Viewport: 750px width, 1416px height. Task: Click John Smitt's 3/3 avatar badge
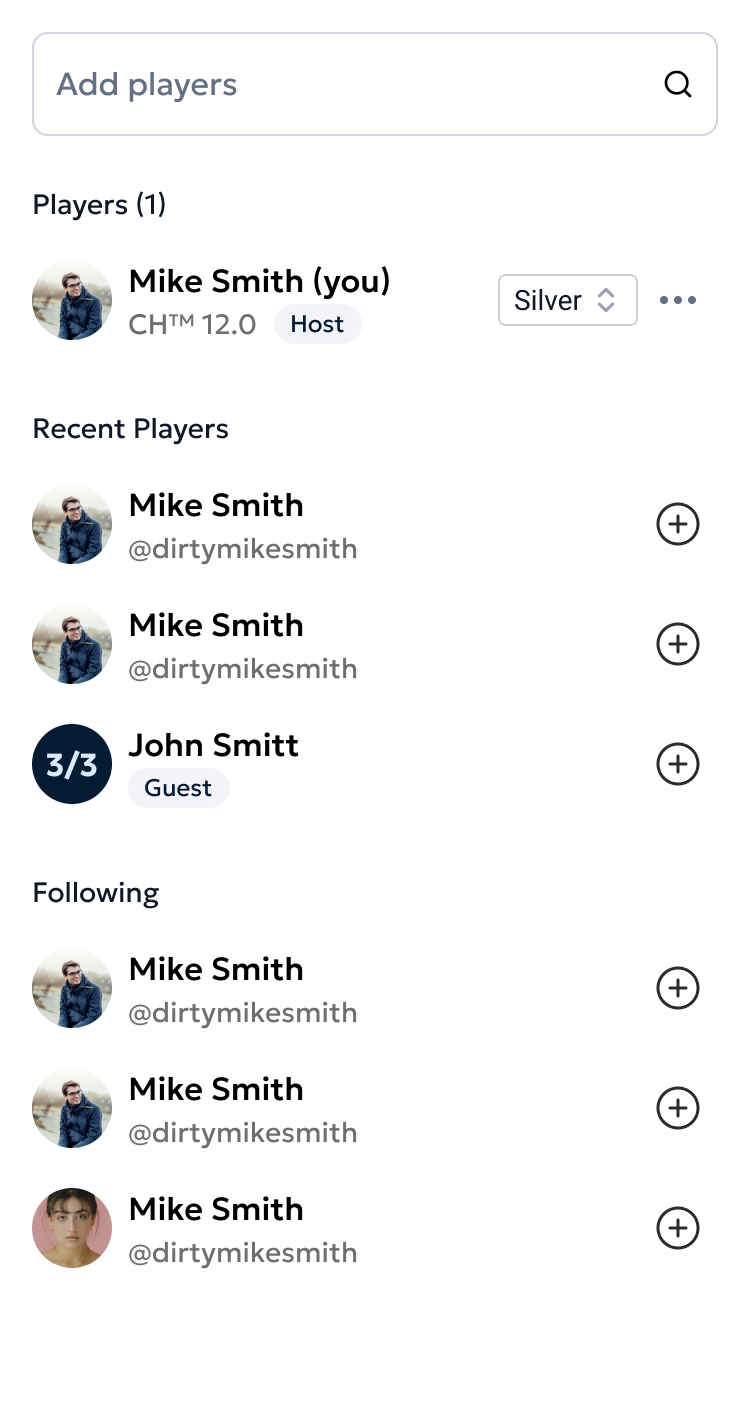click(x=72, y=764)
